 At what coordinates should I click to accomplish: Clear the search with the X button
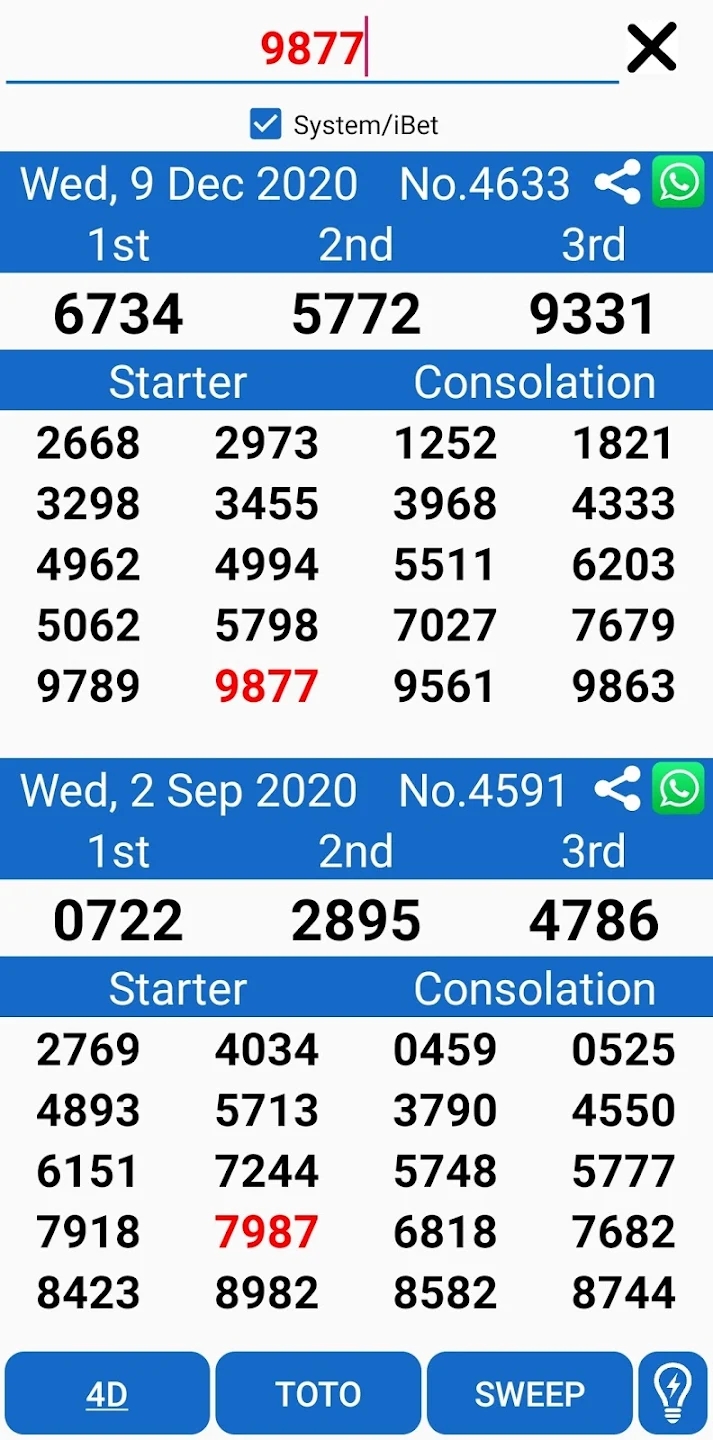click(652, 47)
